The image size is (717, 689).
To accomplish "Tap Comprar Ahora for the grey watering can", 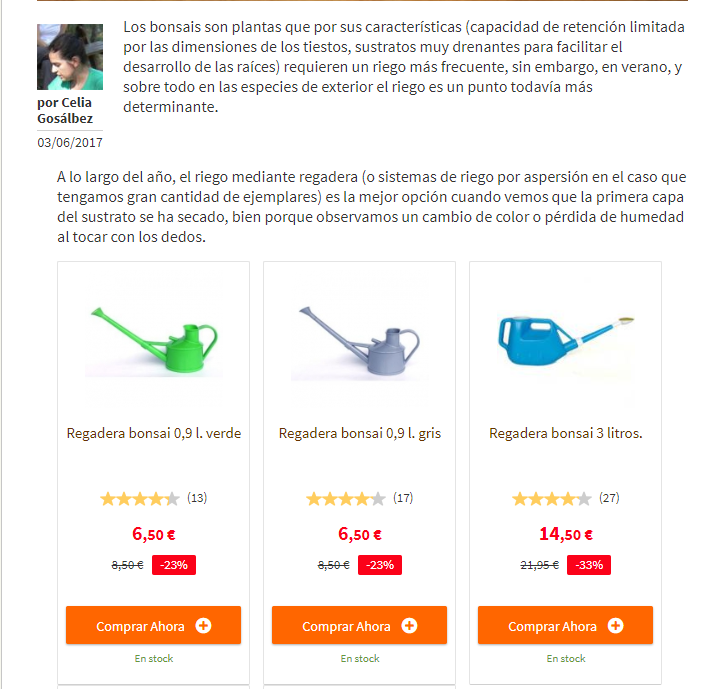I will pos(359,626).
